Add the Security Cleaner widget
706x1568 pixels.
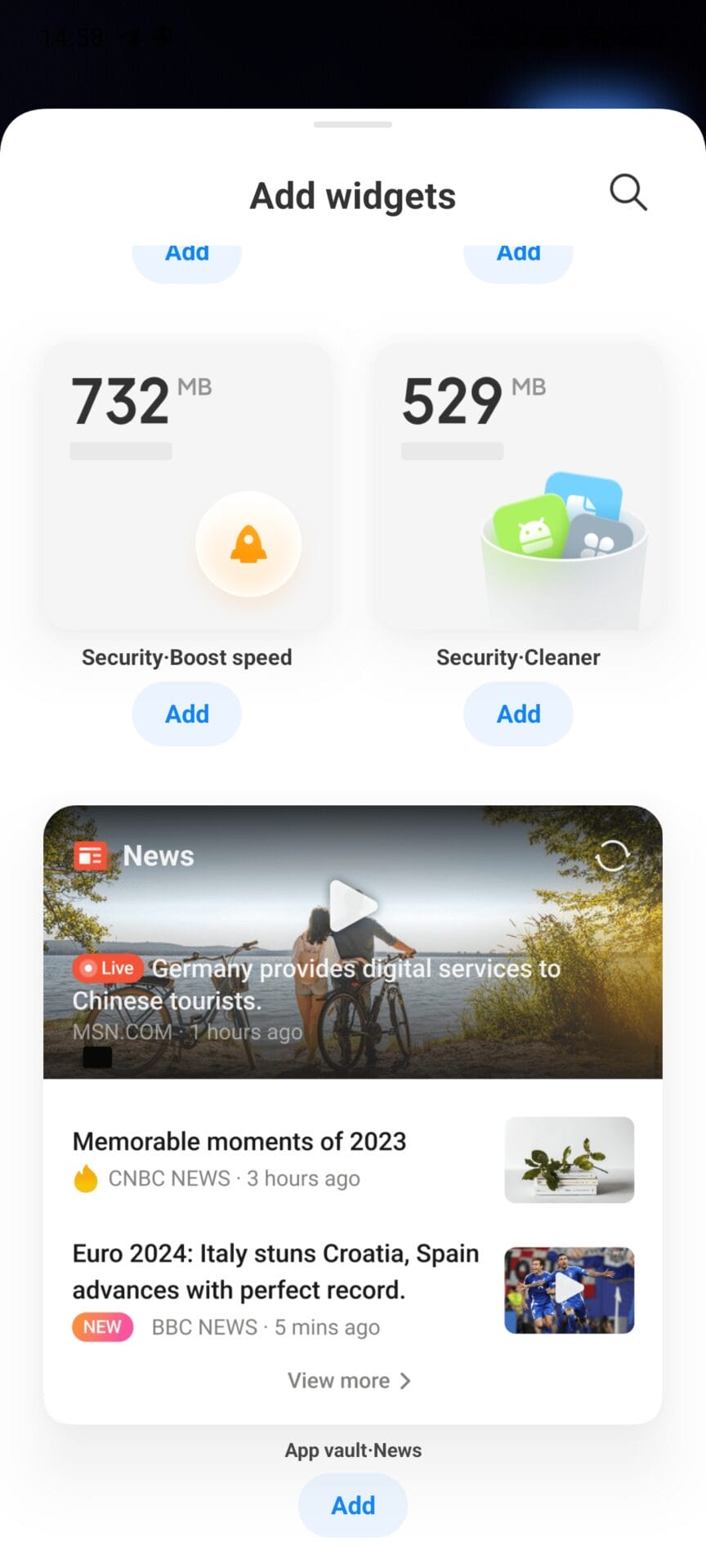(x=518, y=714)
